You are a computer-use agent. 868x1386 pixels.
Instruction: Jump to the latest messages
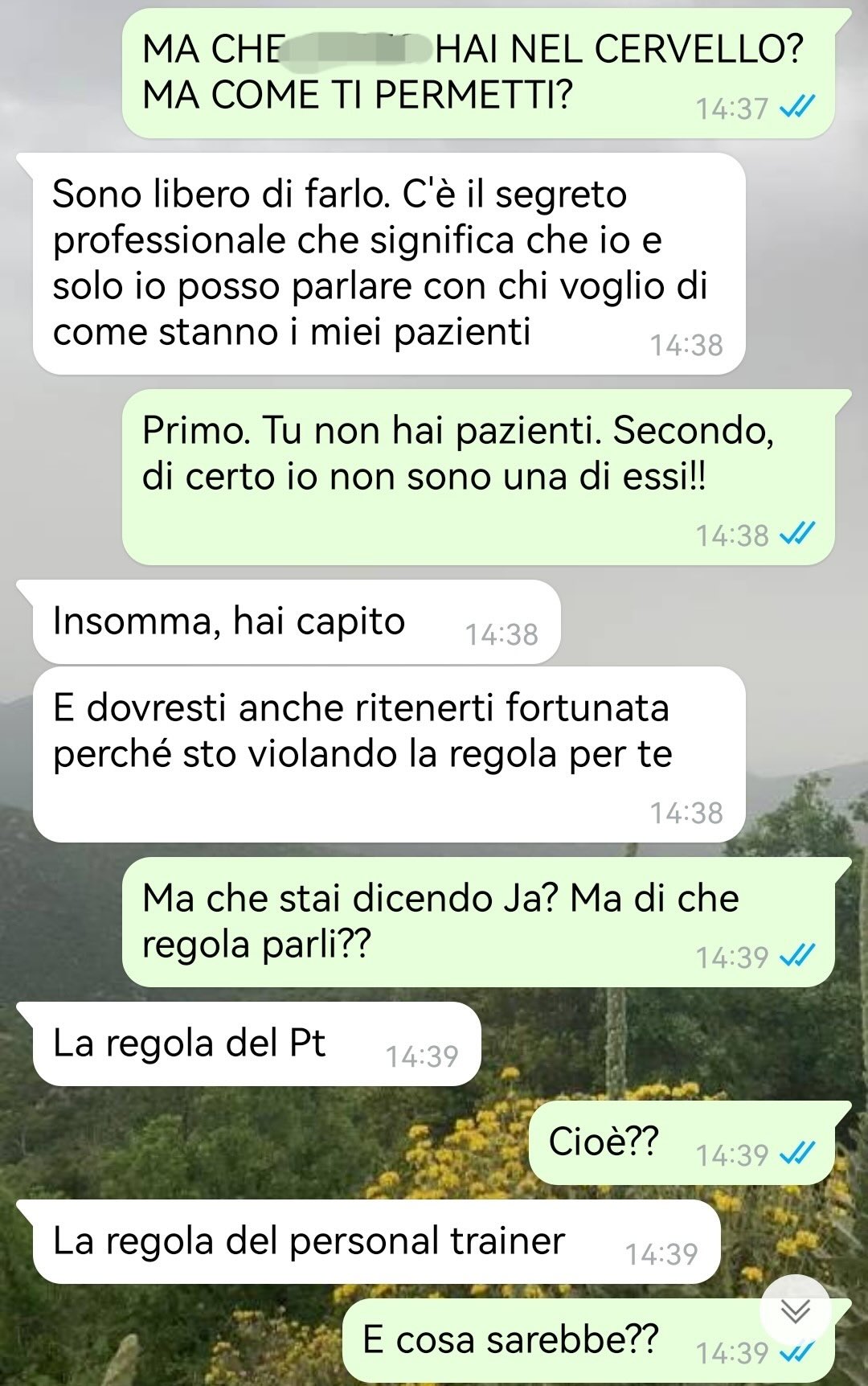point(795,1311)
